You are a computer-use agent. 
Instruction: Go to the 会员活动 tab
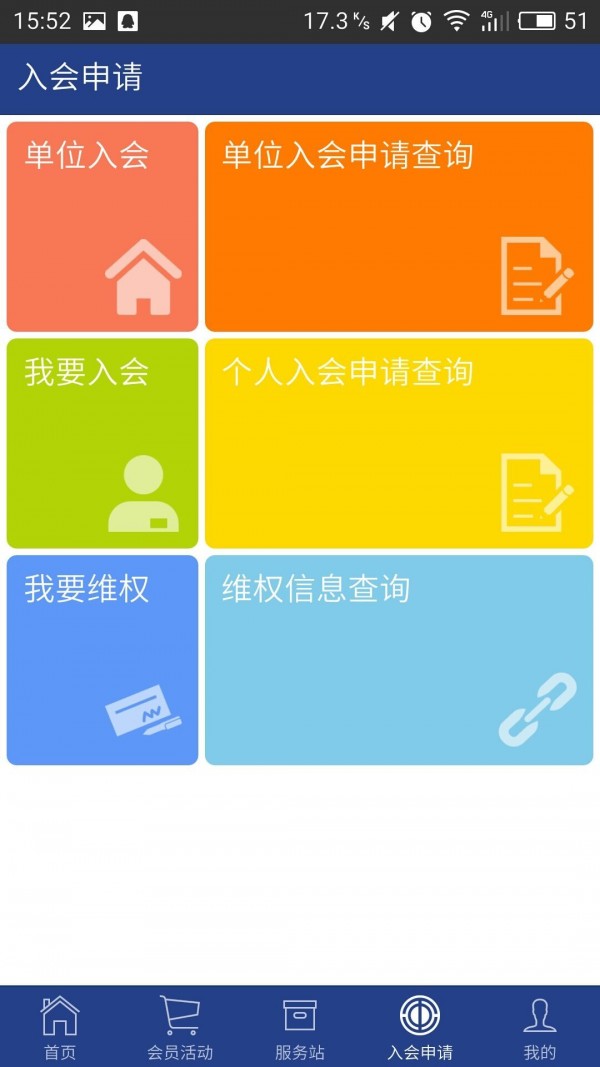coord(180,1027)
